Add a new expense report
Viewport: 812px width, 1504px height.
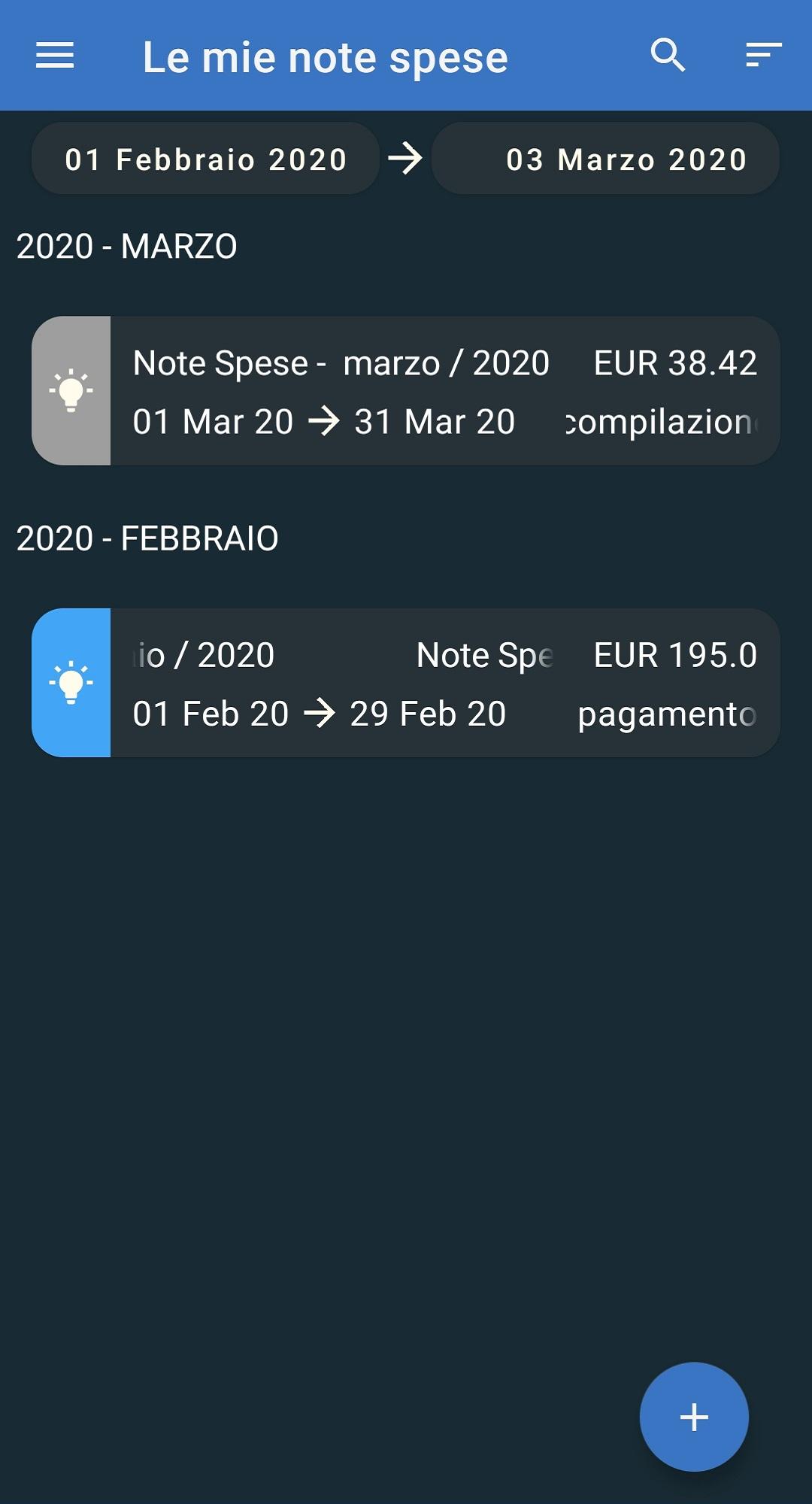tap(693, 1417)
